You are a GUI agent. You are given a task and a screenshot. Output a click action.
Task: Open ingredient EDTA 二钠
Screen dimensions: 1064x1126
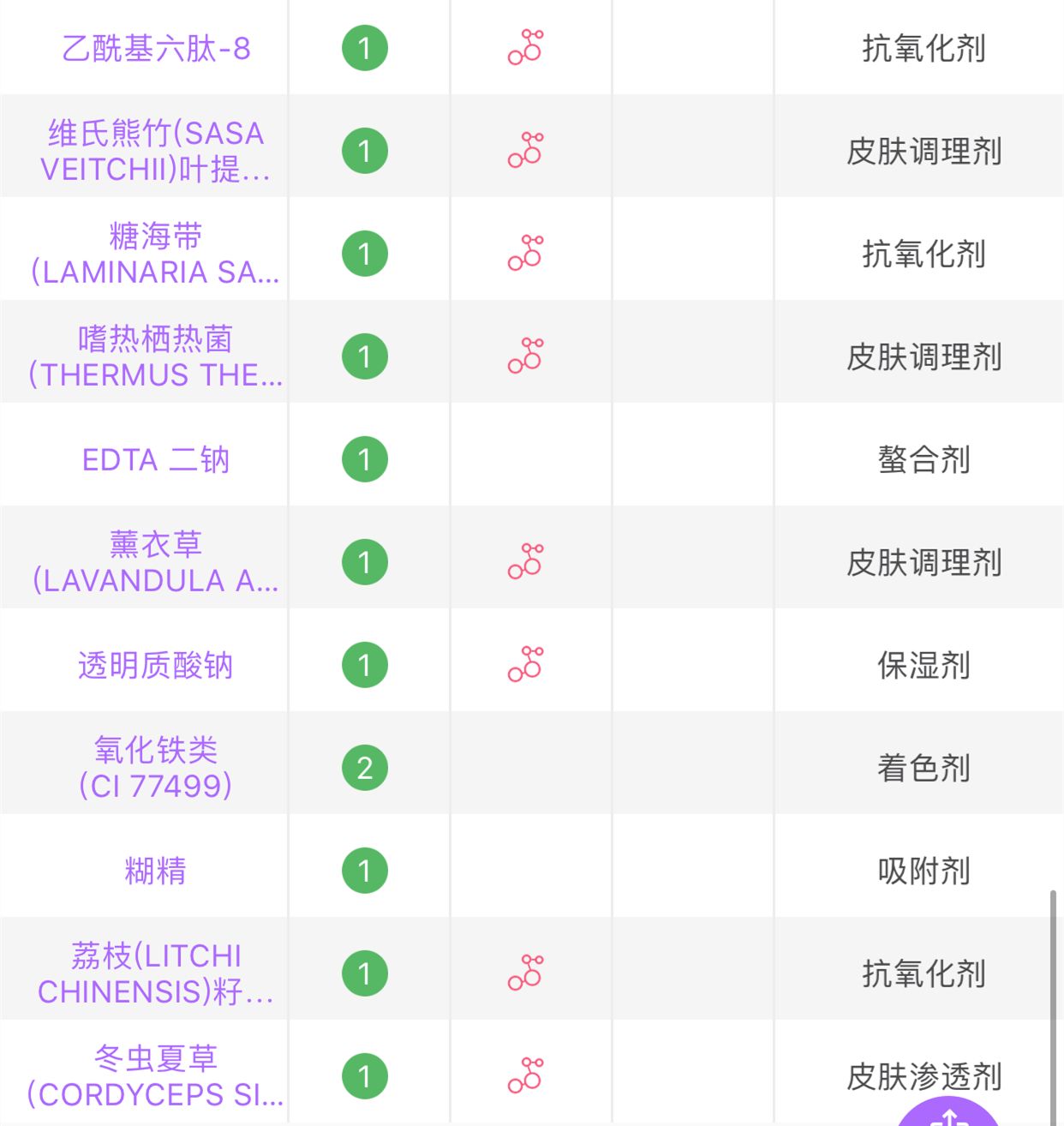(156, 459)
